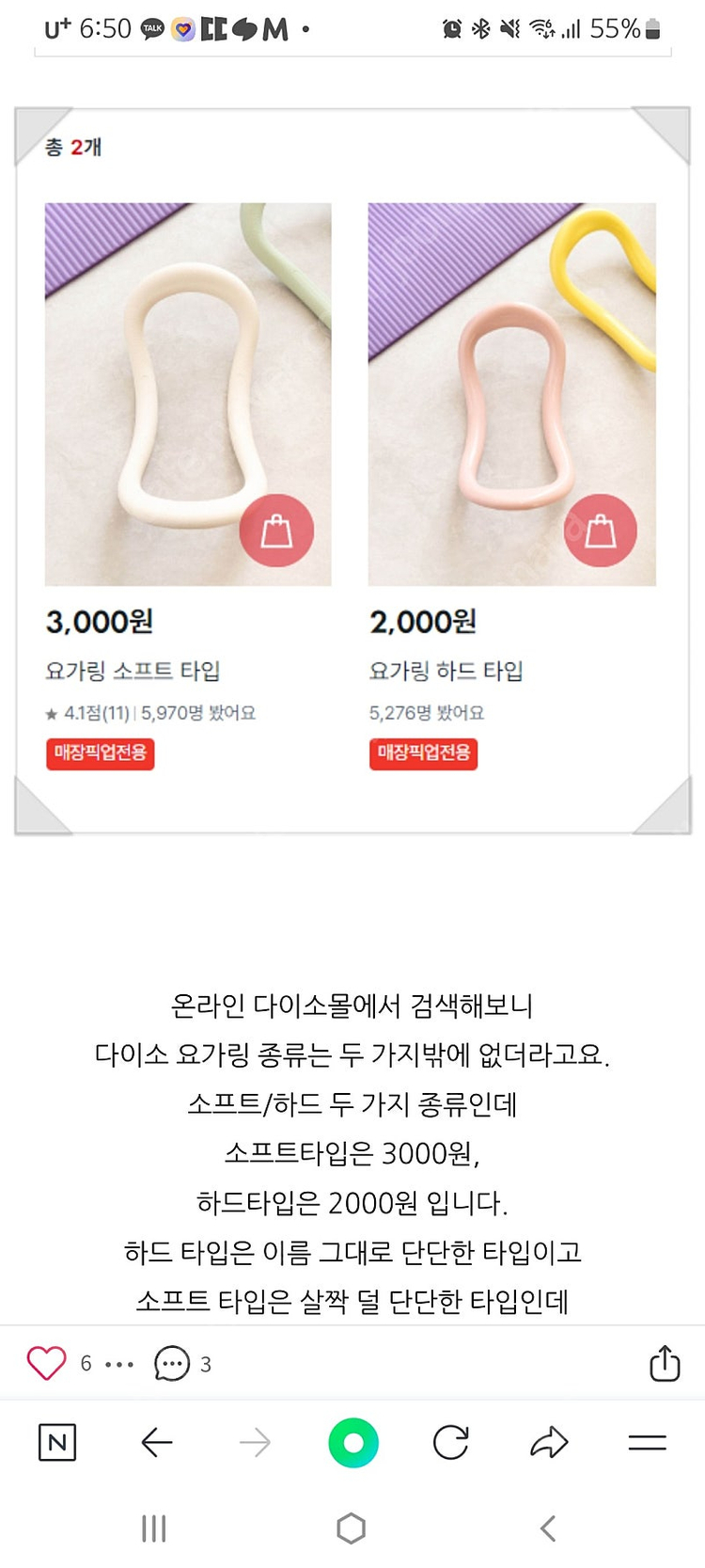Viewport: 705px width, 1568px height.
Task: Open the browser menu via hamburger icon
Action: [648, 1440]
